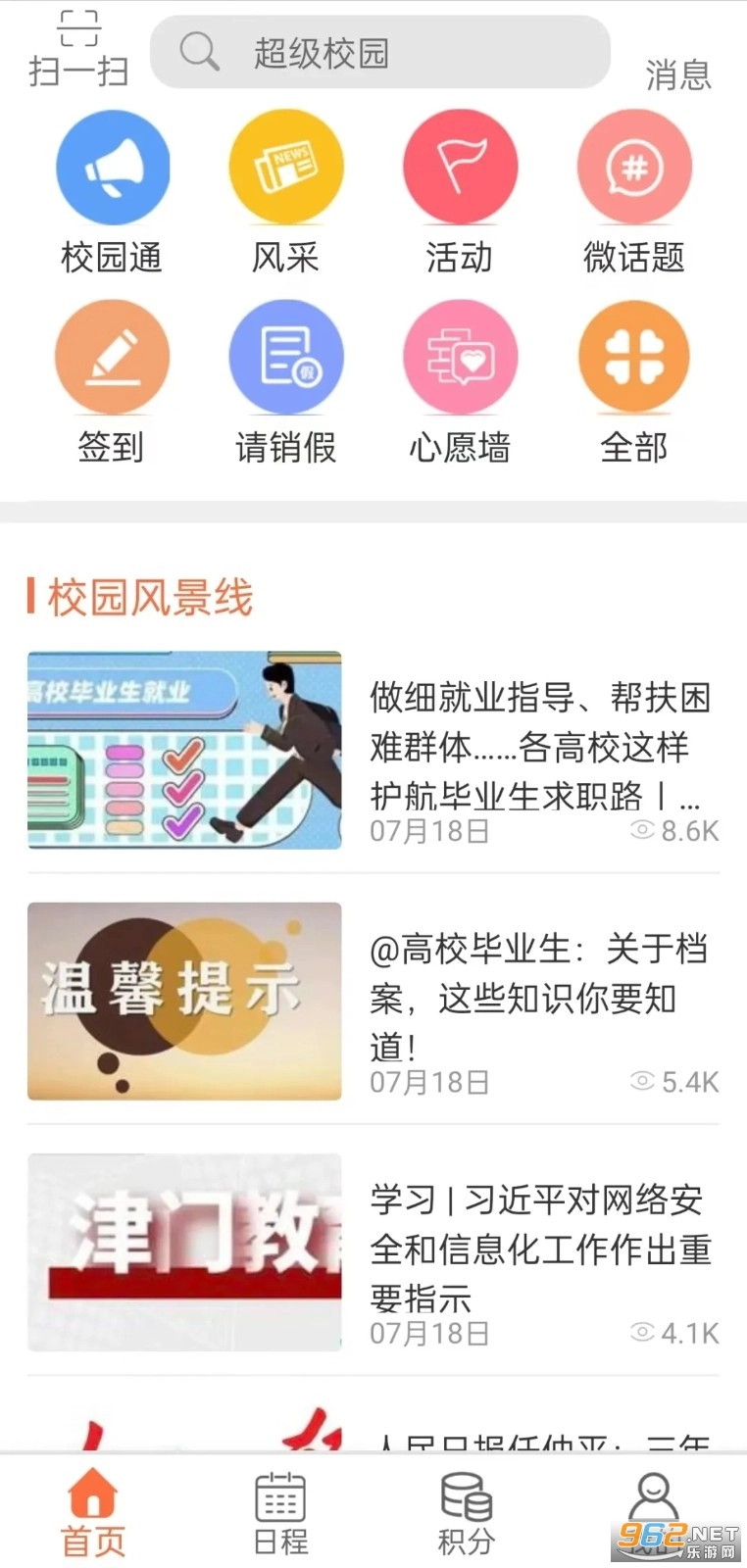Open the 心愿墙 wish wall
Image resolution: width=747 pixels, height=1568 pixels.
tap(460, 382)
